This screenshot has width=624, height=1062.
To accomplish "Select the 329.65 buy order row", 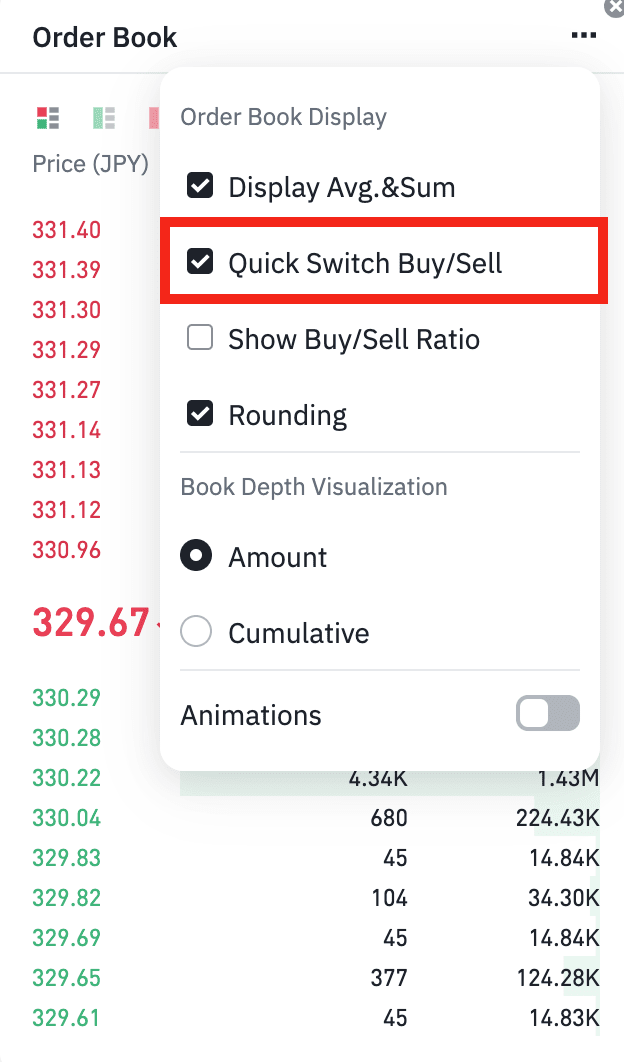I will (300, 978).
